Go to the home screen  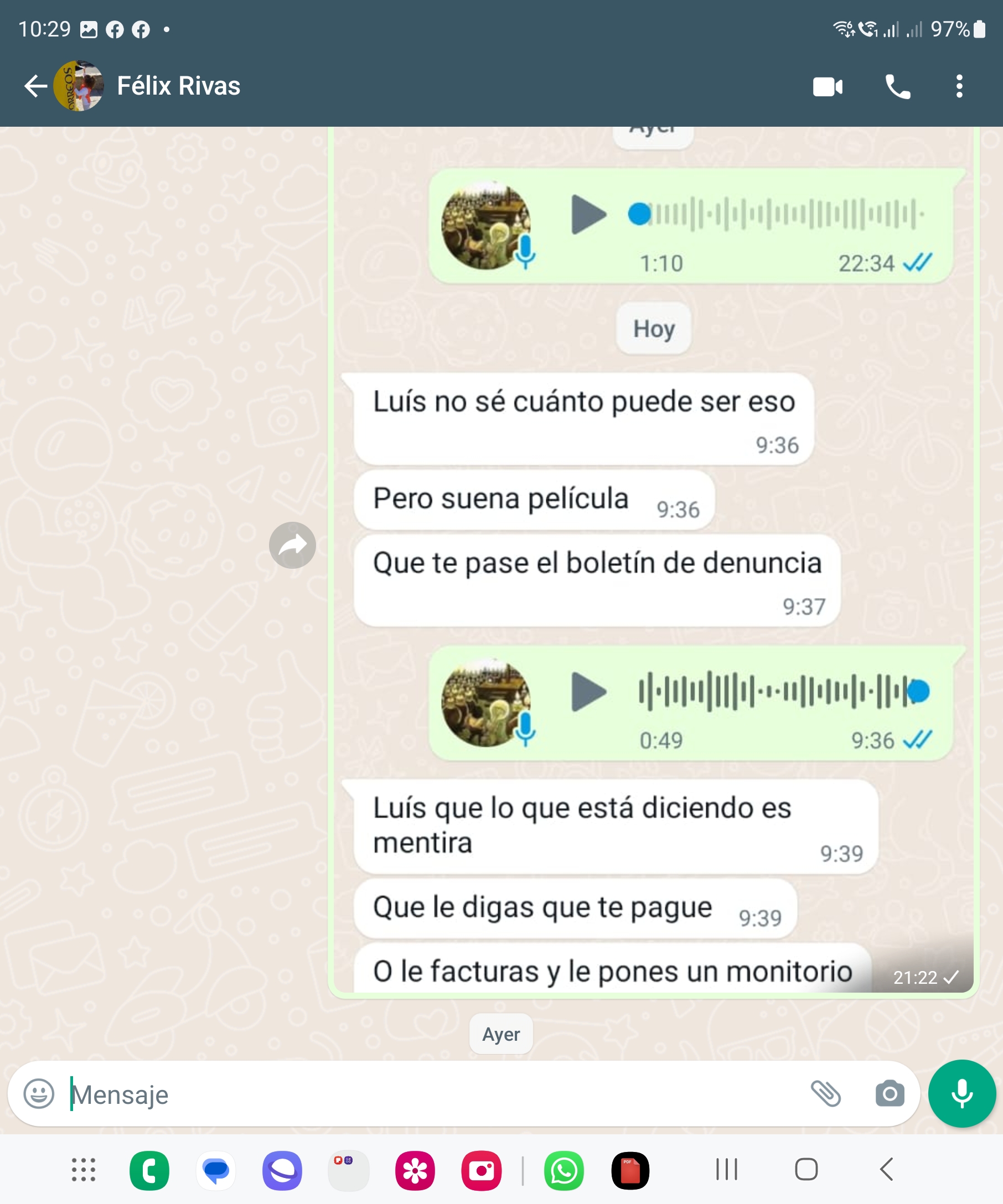[806, 1169]
